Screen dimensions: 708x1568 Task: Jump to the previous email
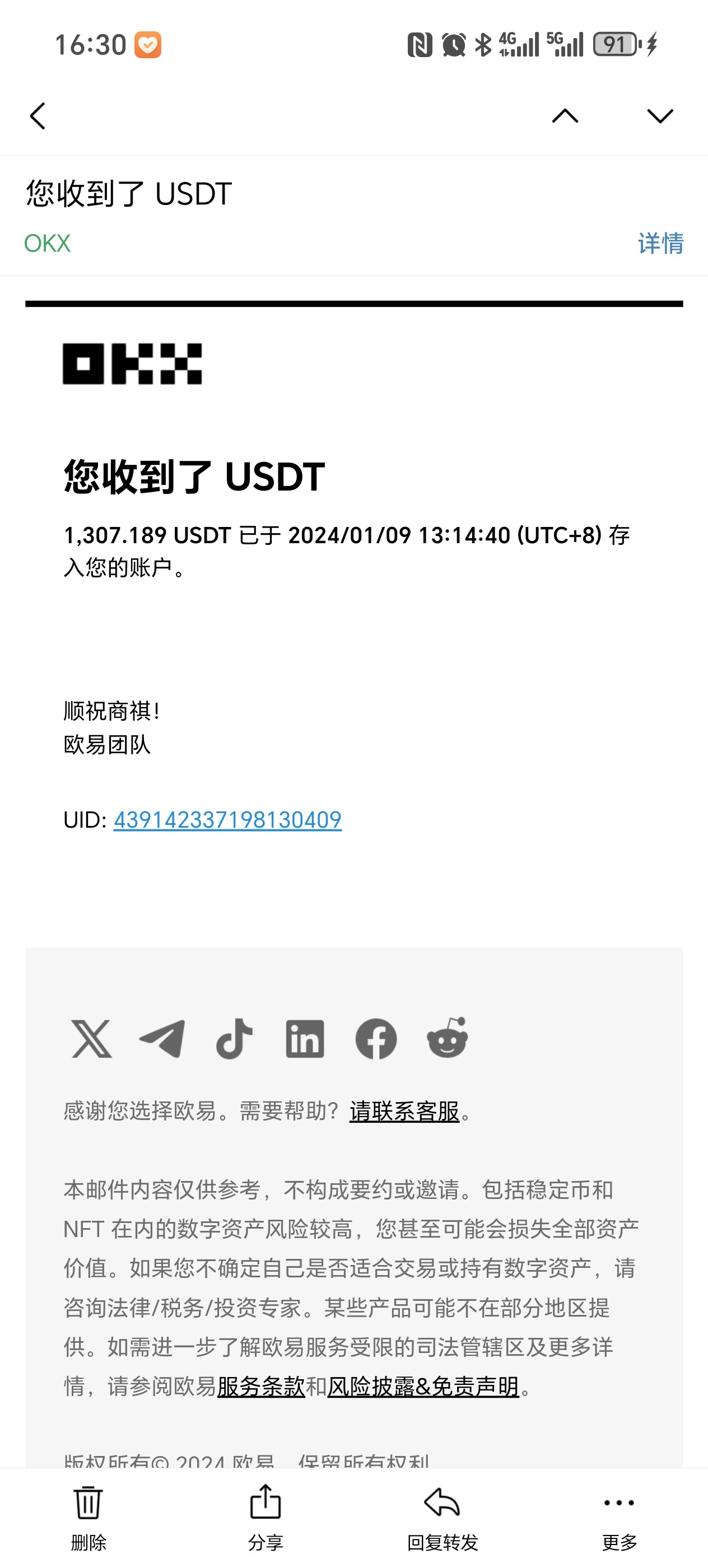point(565,116)
